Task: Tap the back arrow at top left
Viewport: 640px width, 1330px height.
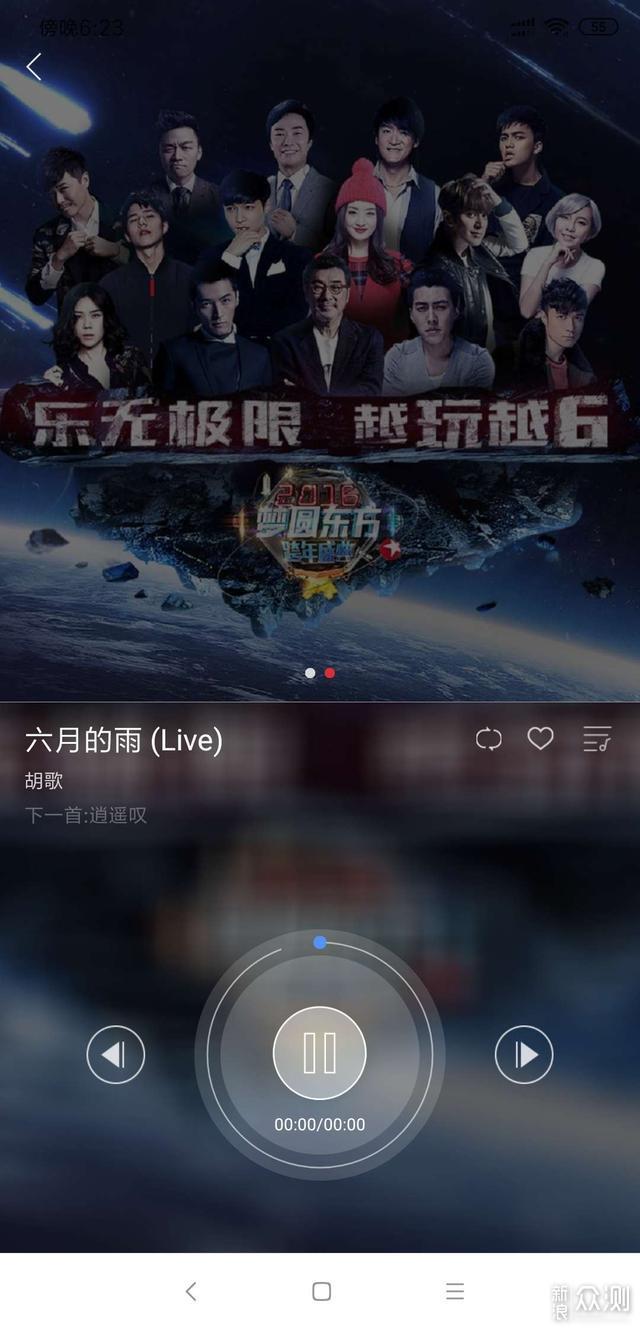Action: 34,67
